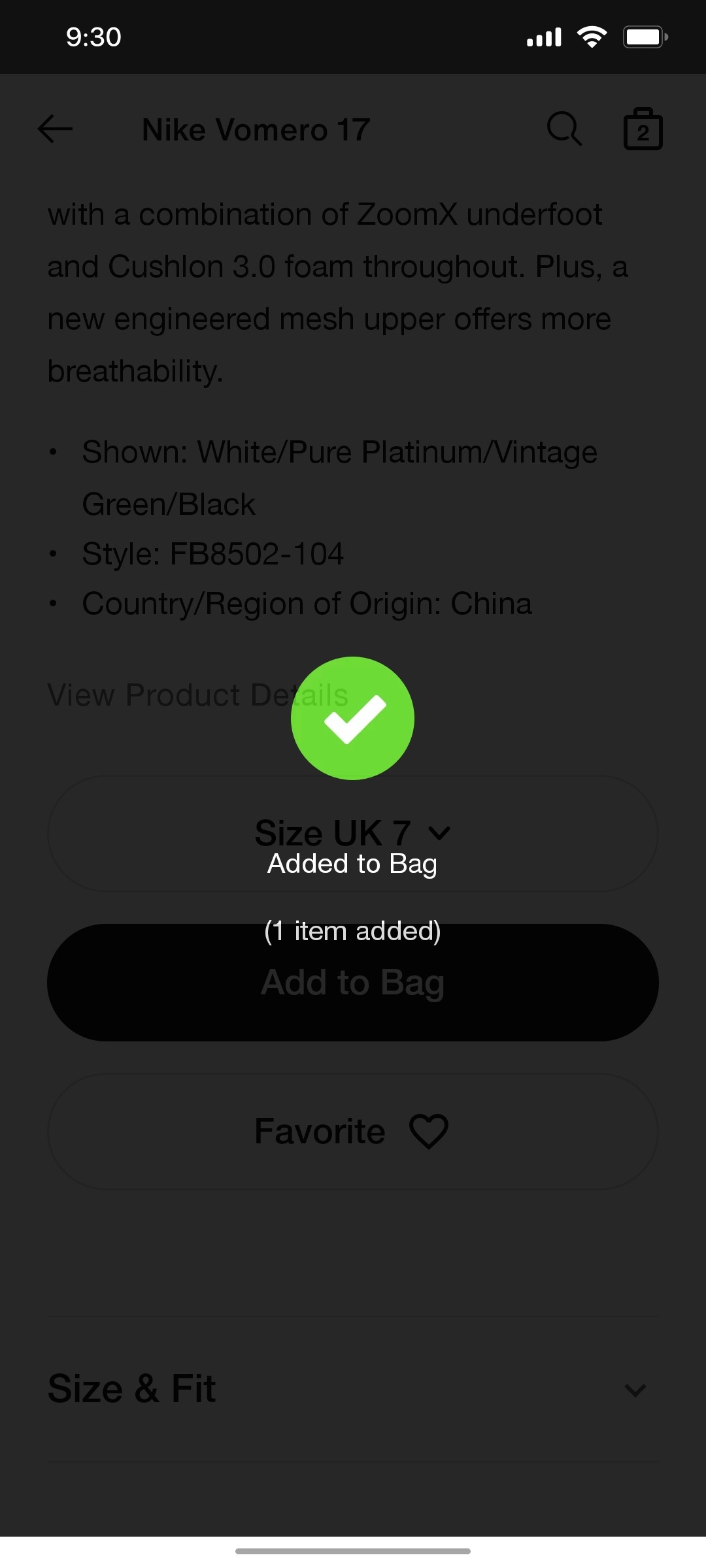Tap the back arrow to return
The width and height of the screenshot is (706, 1568).
55,129
